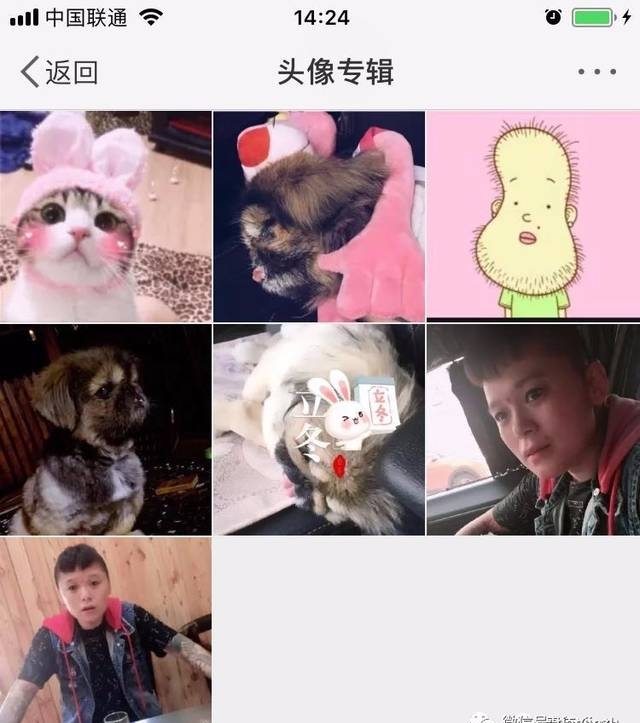640x723 pixels.
Task: Open the photo of person at wooden table
Action: [x=106, y=630]
